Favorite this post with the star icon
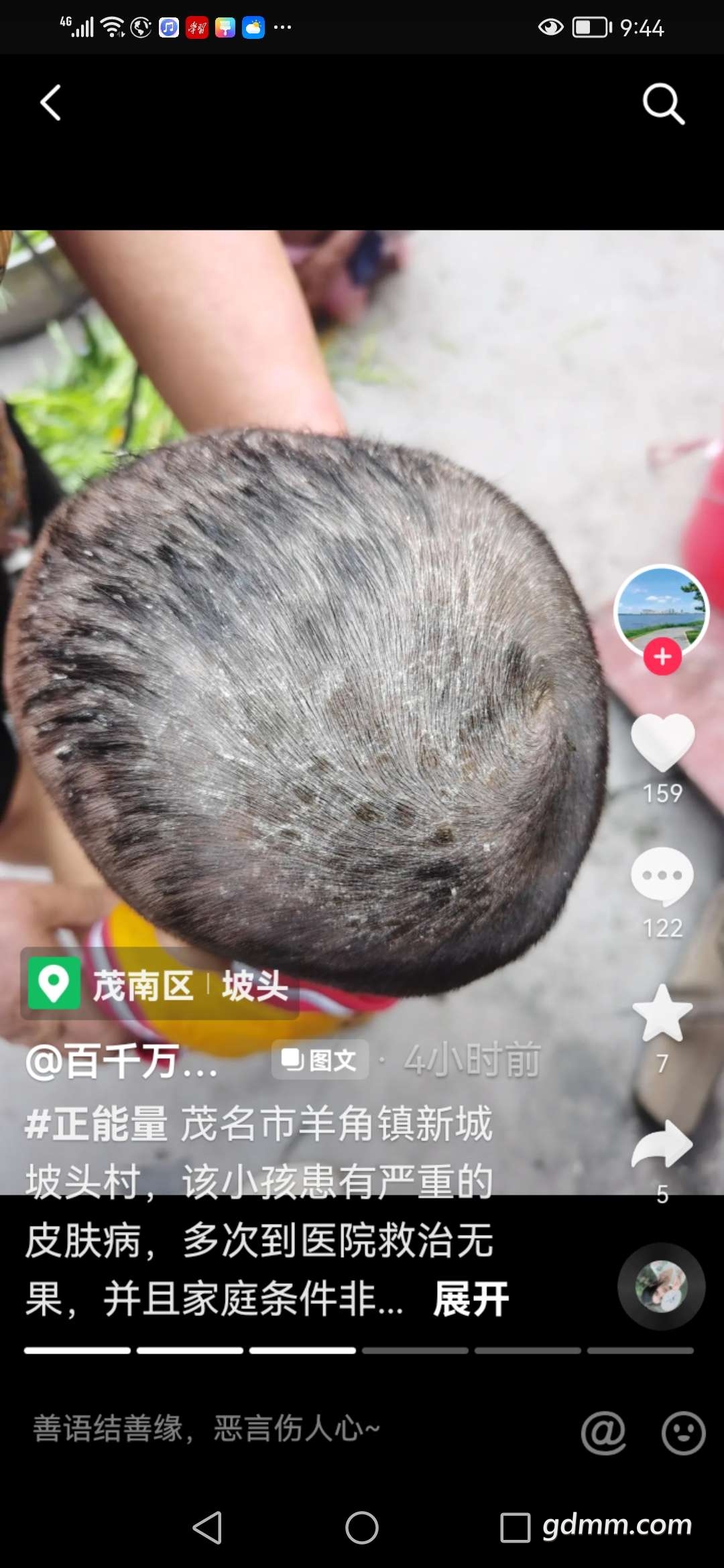The image size is (724, 1568). [662, 1014]
